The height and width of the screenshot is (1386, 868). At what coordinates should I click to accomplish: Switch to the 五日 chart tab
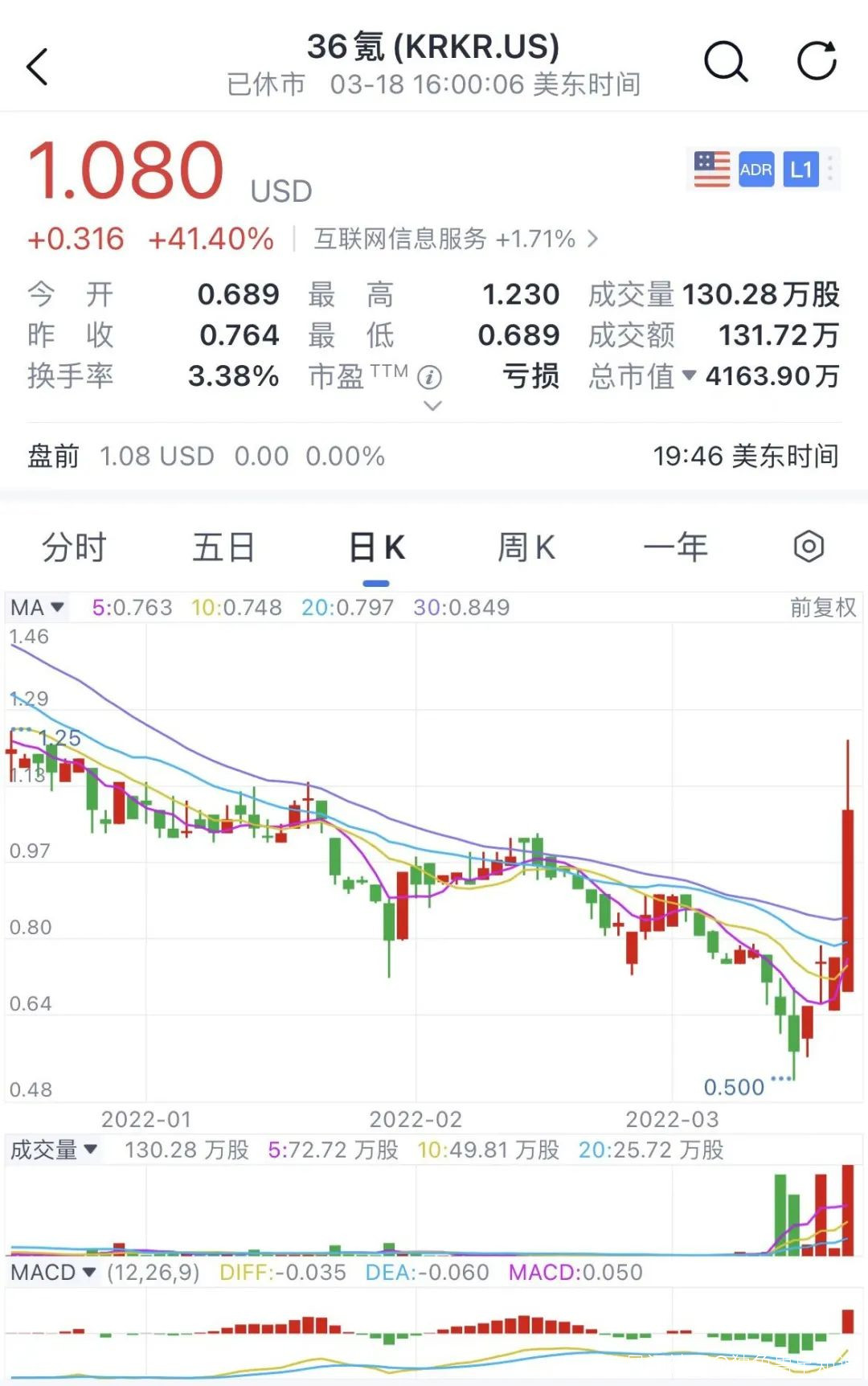(x=223, y=547)
